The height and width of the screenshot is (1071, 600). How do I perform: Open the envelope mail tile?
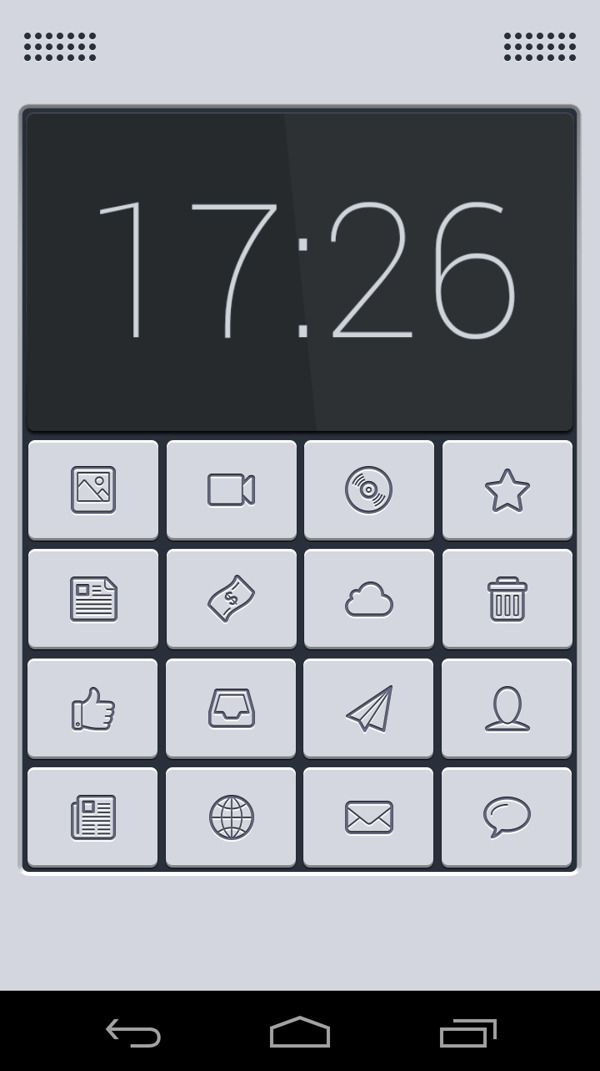(x=369, y=817)
